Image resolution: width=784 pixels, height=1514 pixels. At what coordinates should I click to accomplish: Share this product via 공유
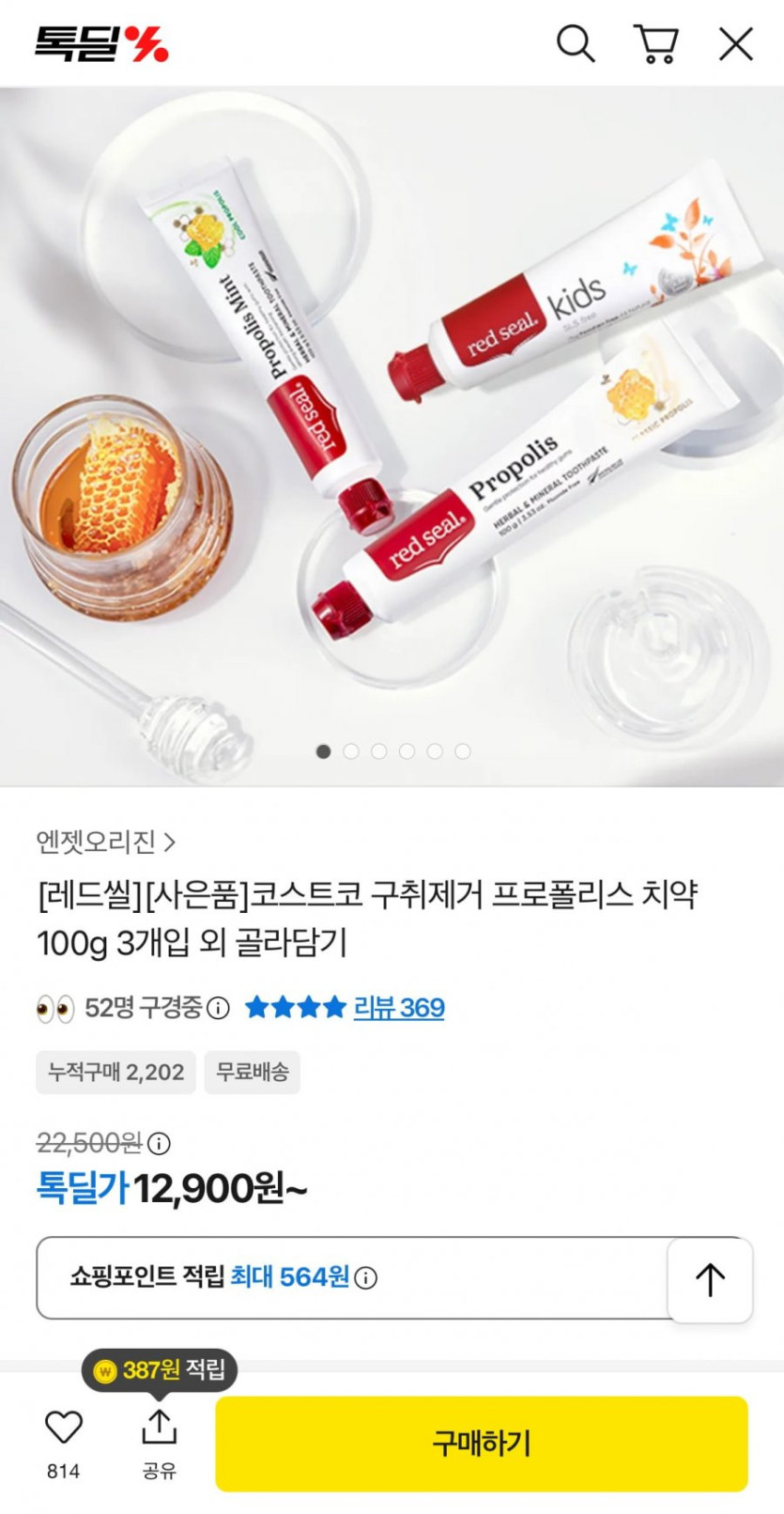click(x=160, y=1444)
